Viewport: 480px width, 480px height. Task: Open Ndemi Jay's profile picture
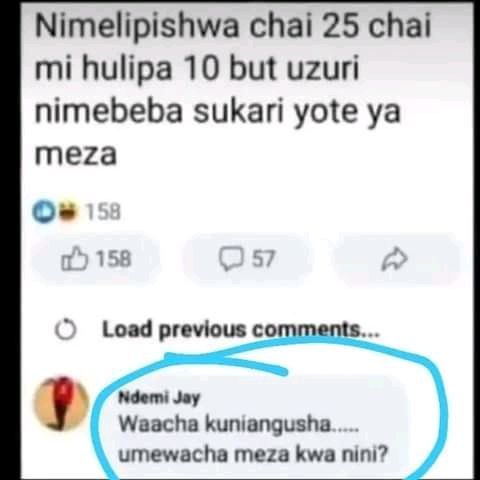point(61,404)
